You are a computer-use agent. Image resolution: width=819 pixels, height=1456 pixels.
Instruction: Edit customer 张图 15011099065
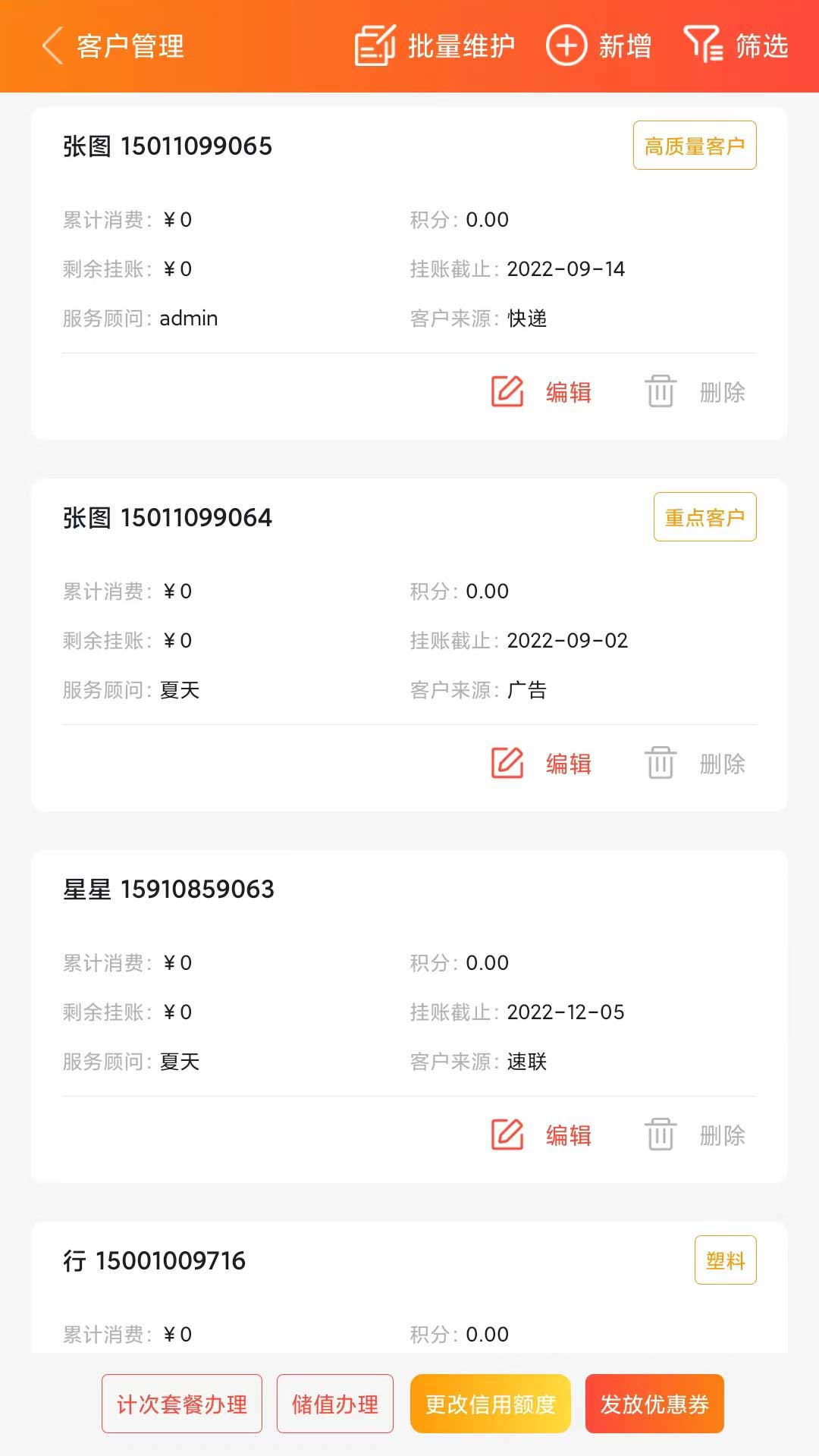point(541,392)
